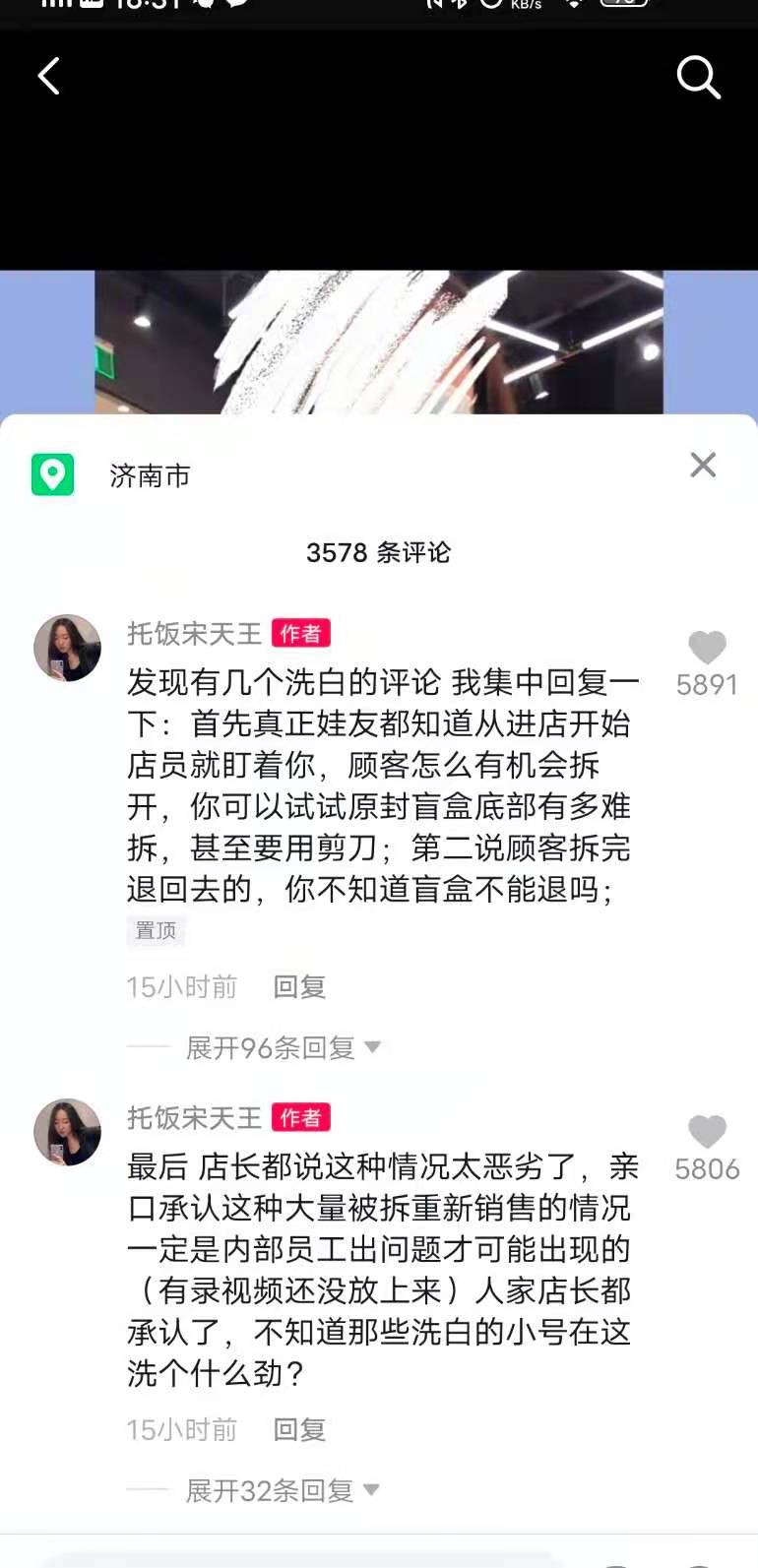Open 托饭宋天王 avatar on the second comment
Image resolution: width=758 pixels, height=1568 pixels.
click(x=68, y=1132)
